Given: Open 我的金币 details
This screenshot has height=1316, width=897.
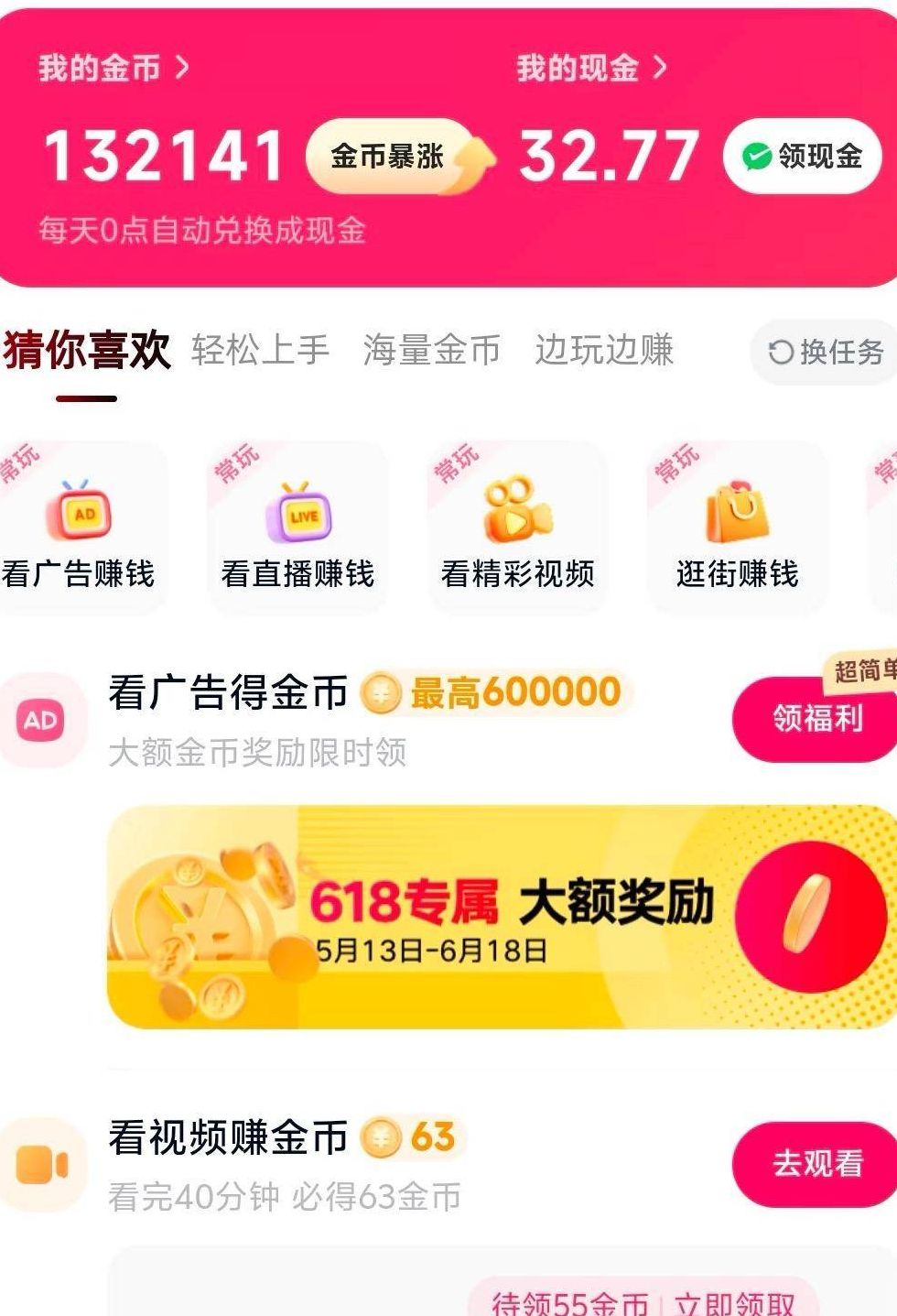Looking at the screenshot, I should click(113, 68).
